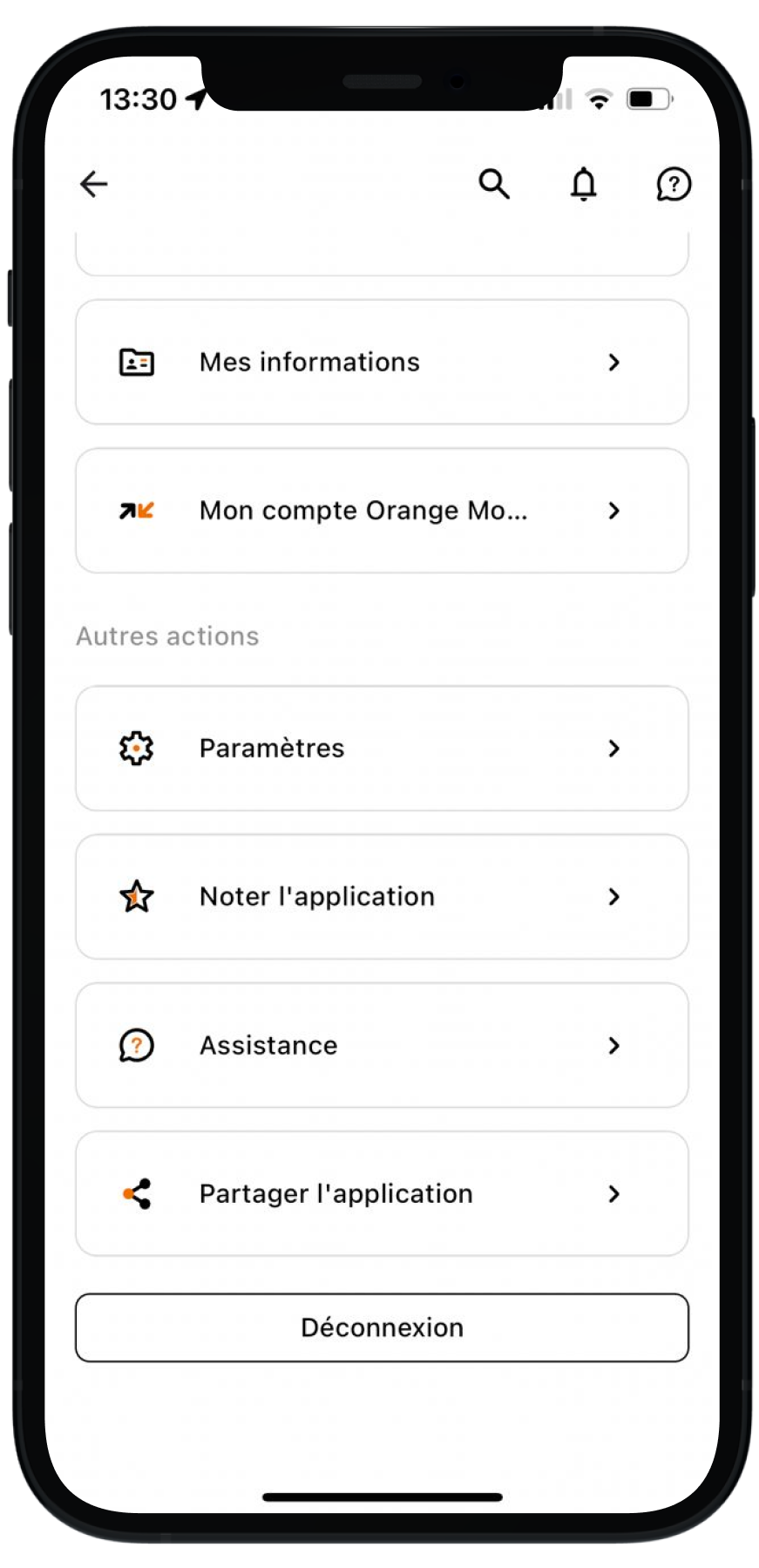Open the Assistance row
The height and width of the screenshot is (1568, 759).
tap(382, 1045)
